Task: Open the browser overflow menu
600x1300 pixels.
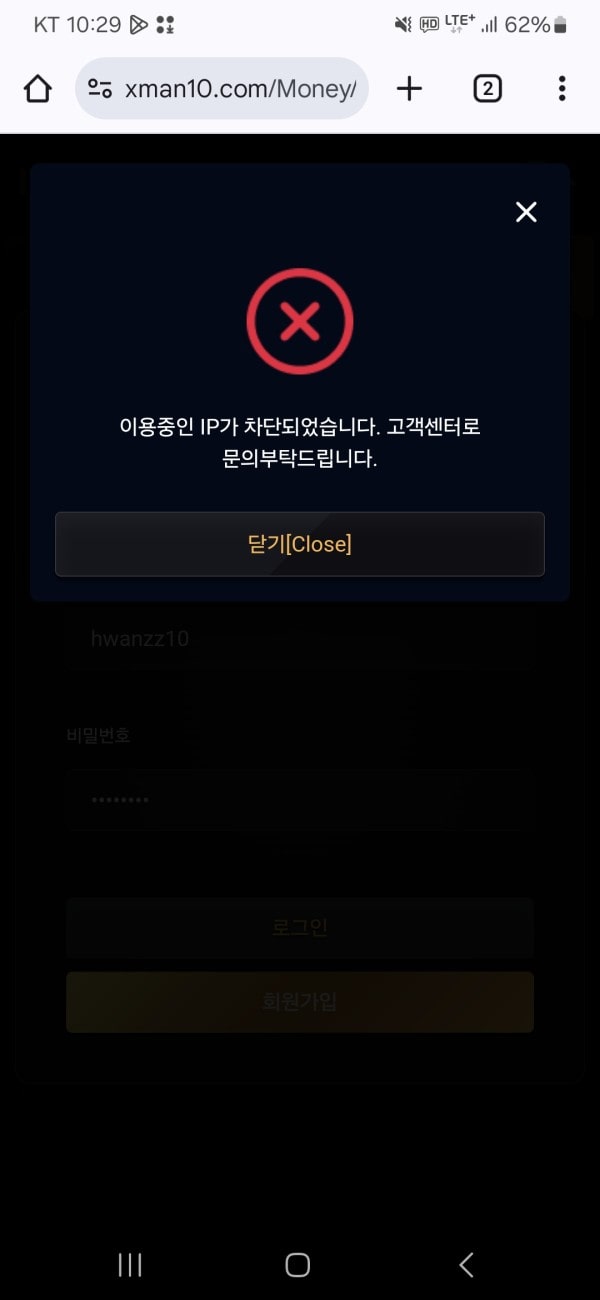Action: click(x=562, y=89)
